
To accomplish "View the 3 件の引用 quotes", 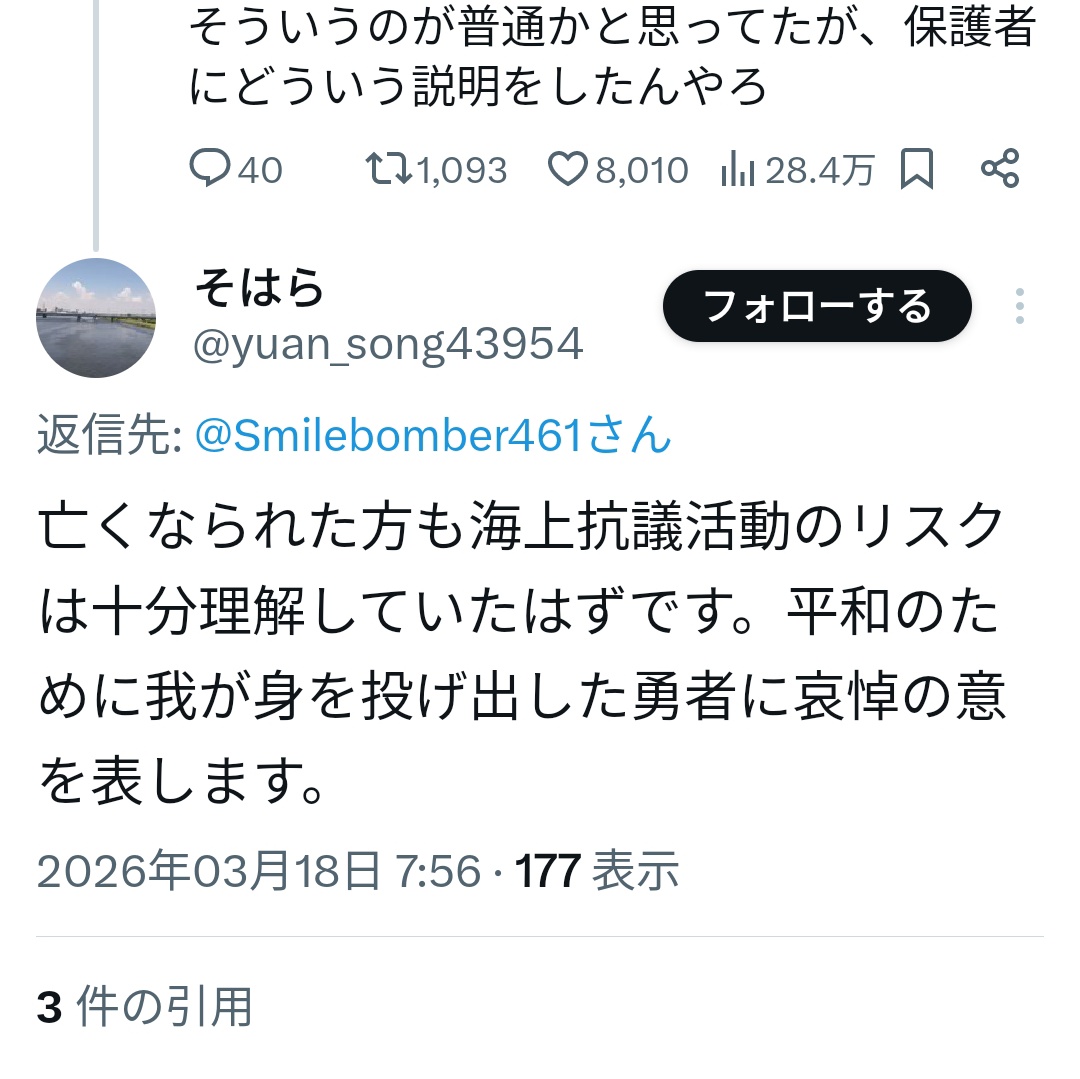I will 145,1006.
